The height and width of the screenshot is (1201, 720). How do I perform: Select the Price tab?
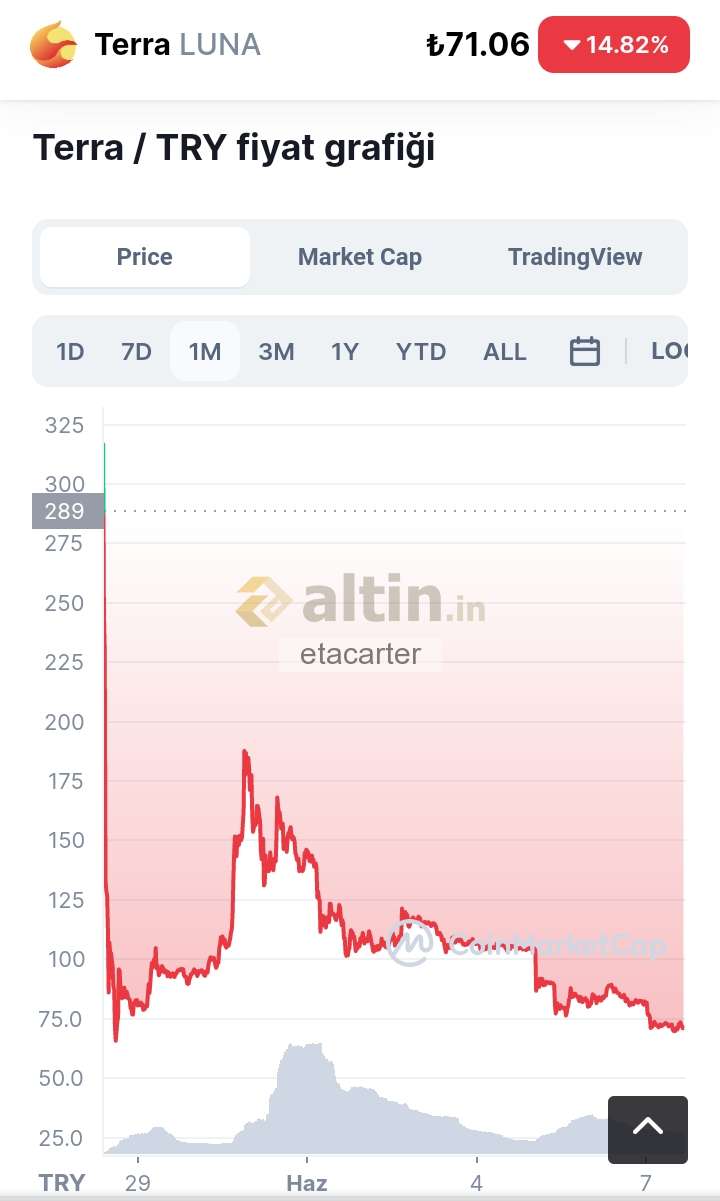point(145,257)
